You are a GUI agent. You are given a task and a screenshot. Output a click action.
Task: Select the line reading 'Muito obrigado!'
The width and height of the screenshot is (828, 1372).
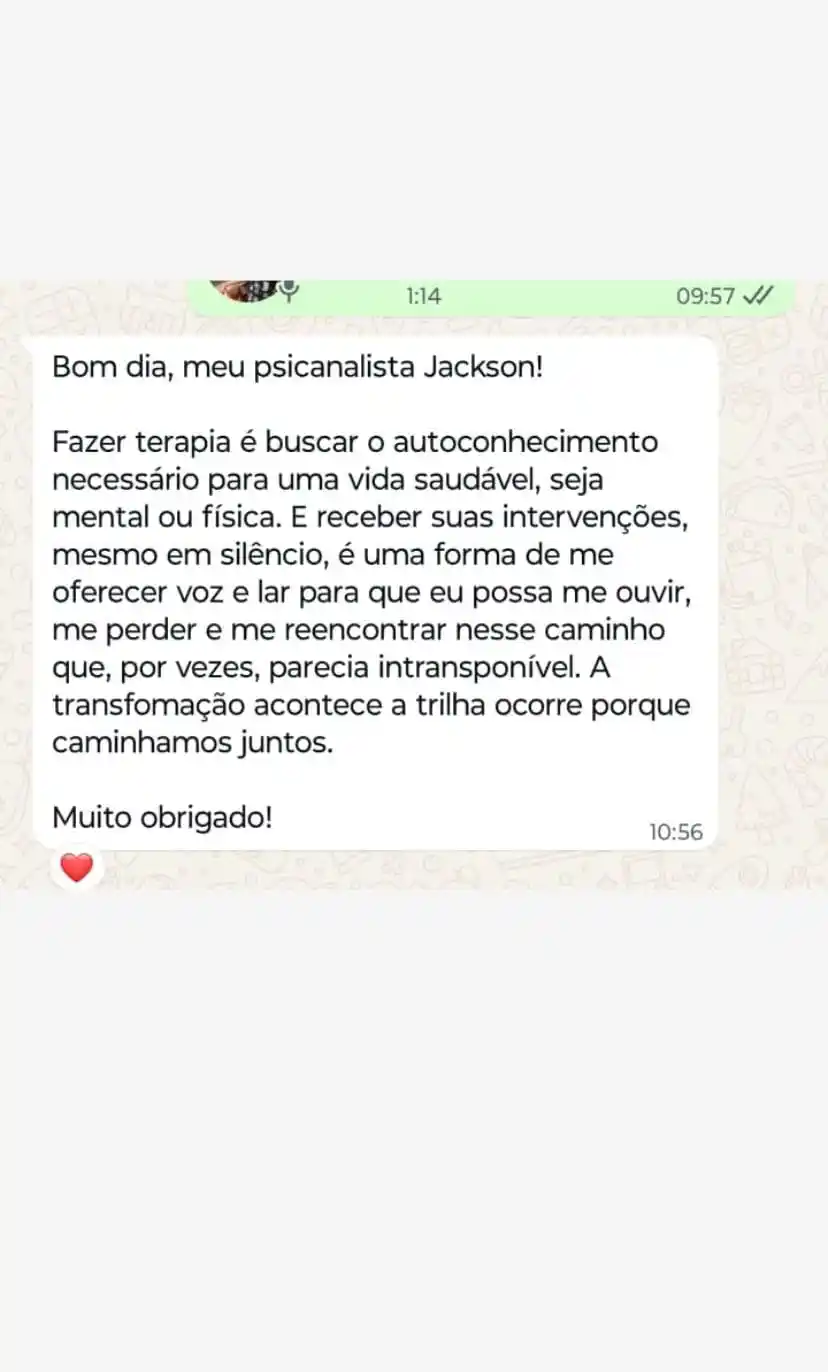click(x=162, y=817)
